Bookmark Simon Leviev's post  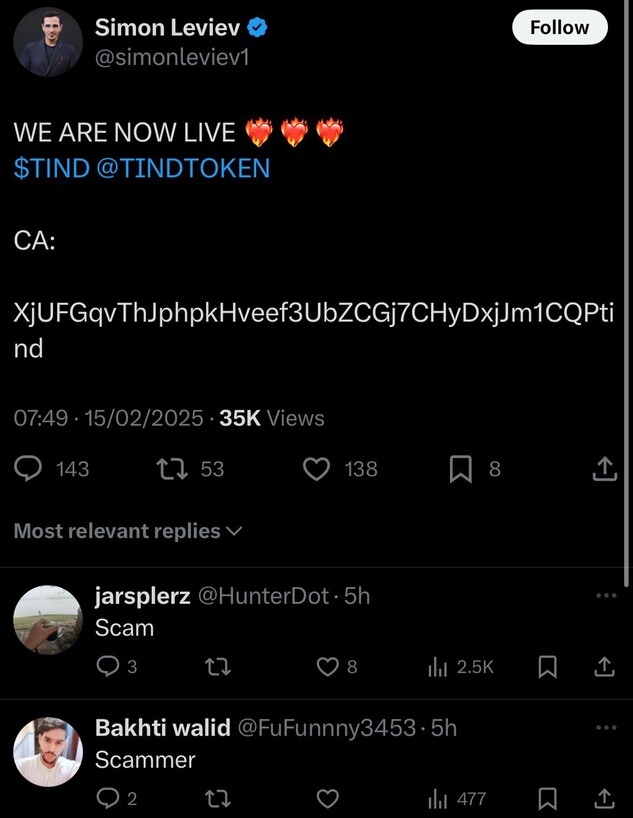460,468
